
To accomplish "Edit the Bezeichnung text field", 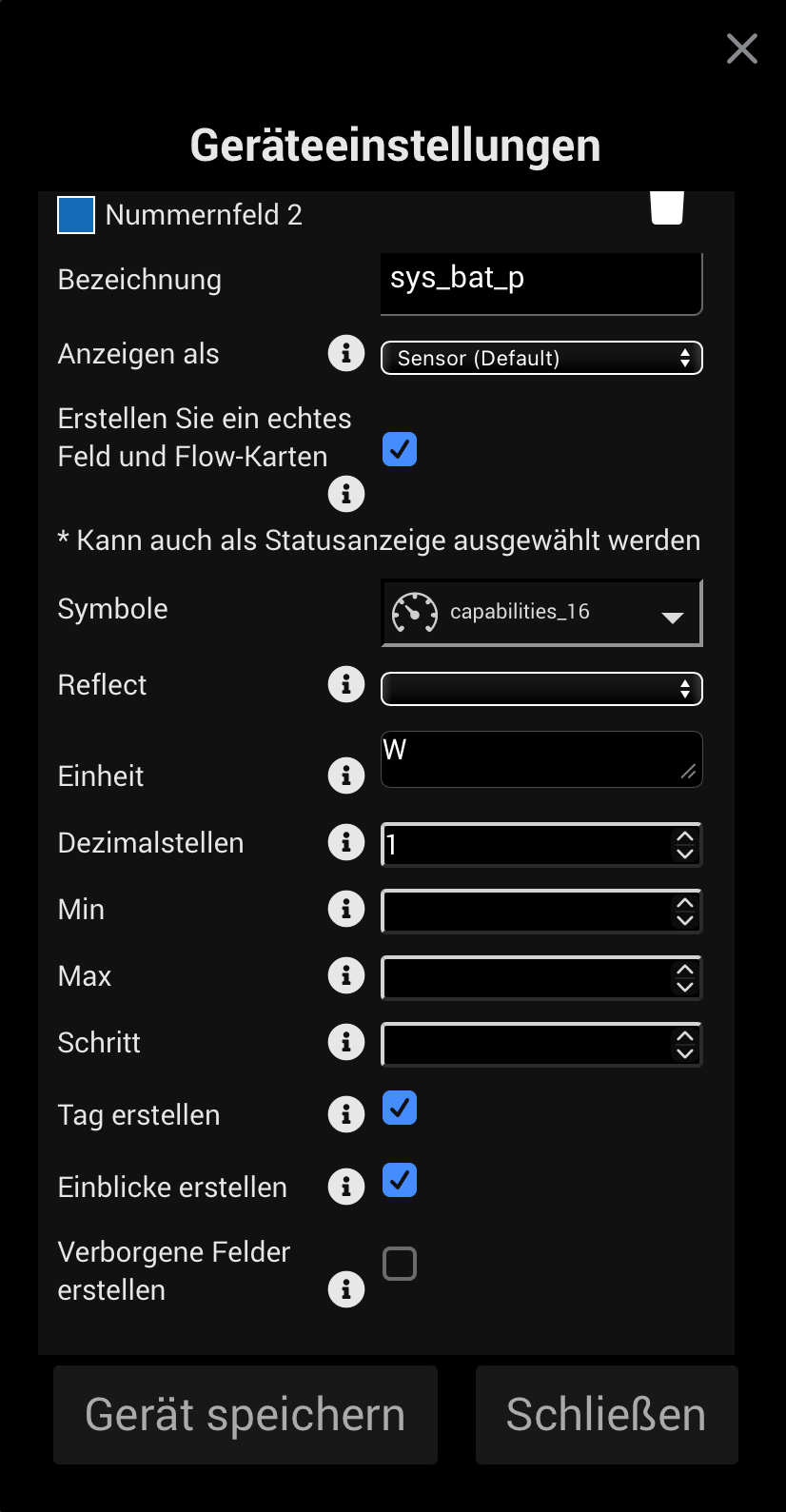I will coord(540,281).
